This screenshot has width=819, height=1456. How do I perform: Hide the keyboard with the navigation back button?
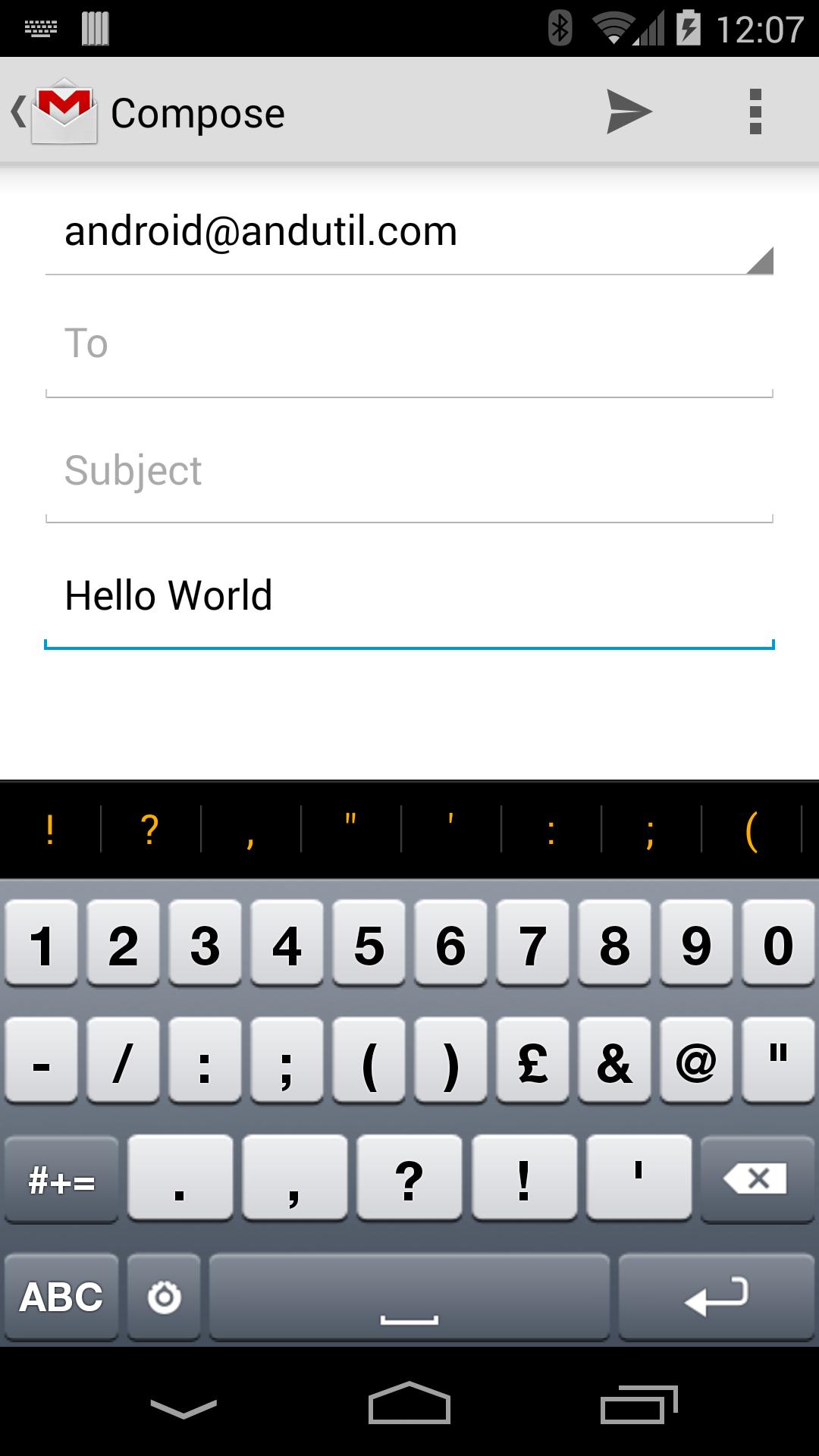pos(184,1409)
